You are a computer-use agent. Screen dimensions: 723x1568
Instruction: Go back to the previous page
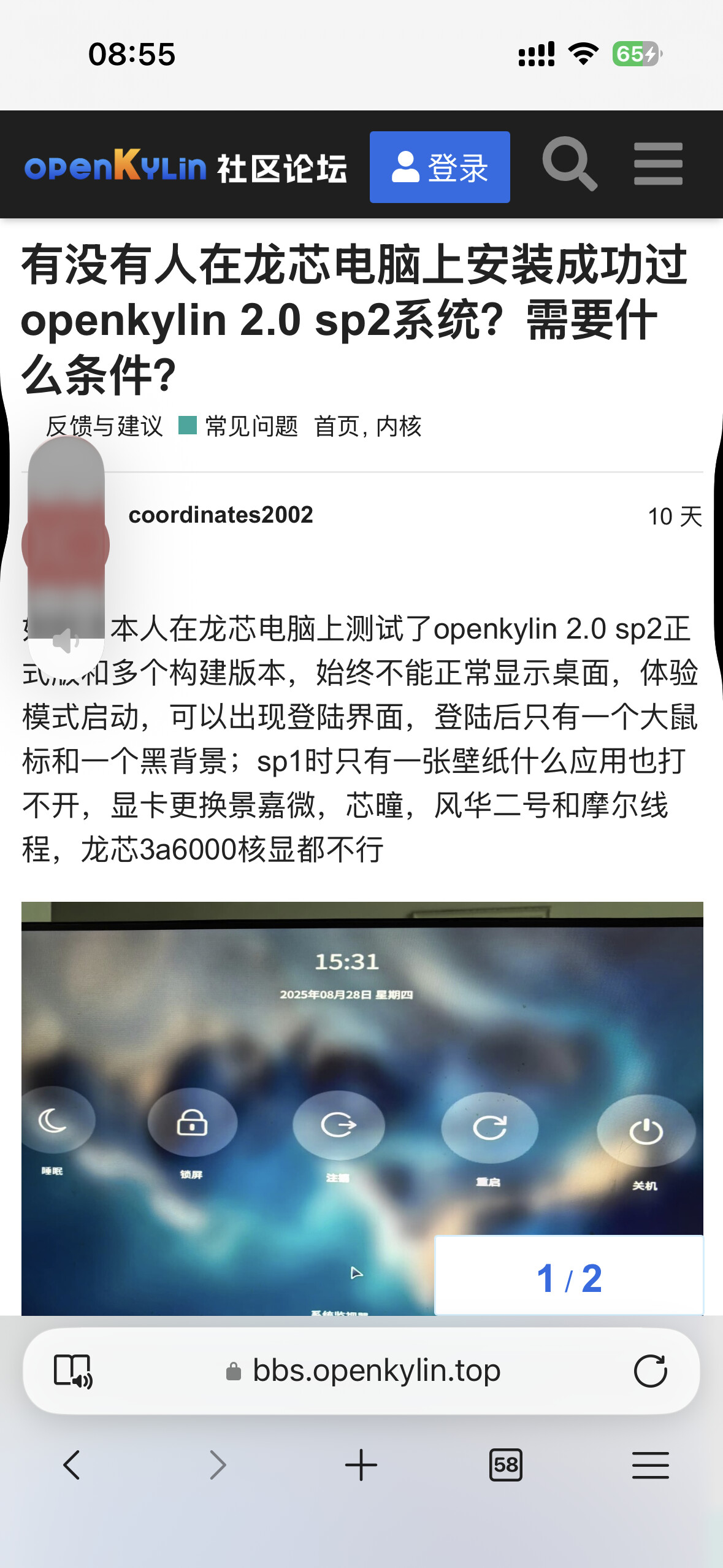click(x=72, y=1465)
